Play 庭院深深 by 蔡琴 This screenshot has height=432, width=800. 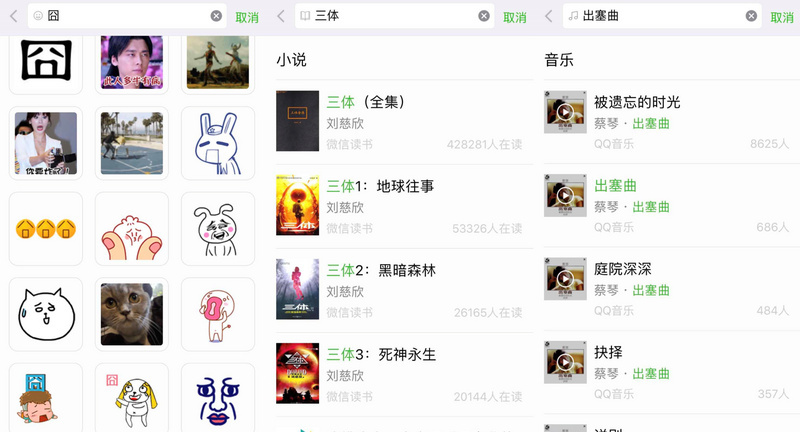coord(565,281)
